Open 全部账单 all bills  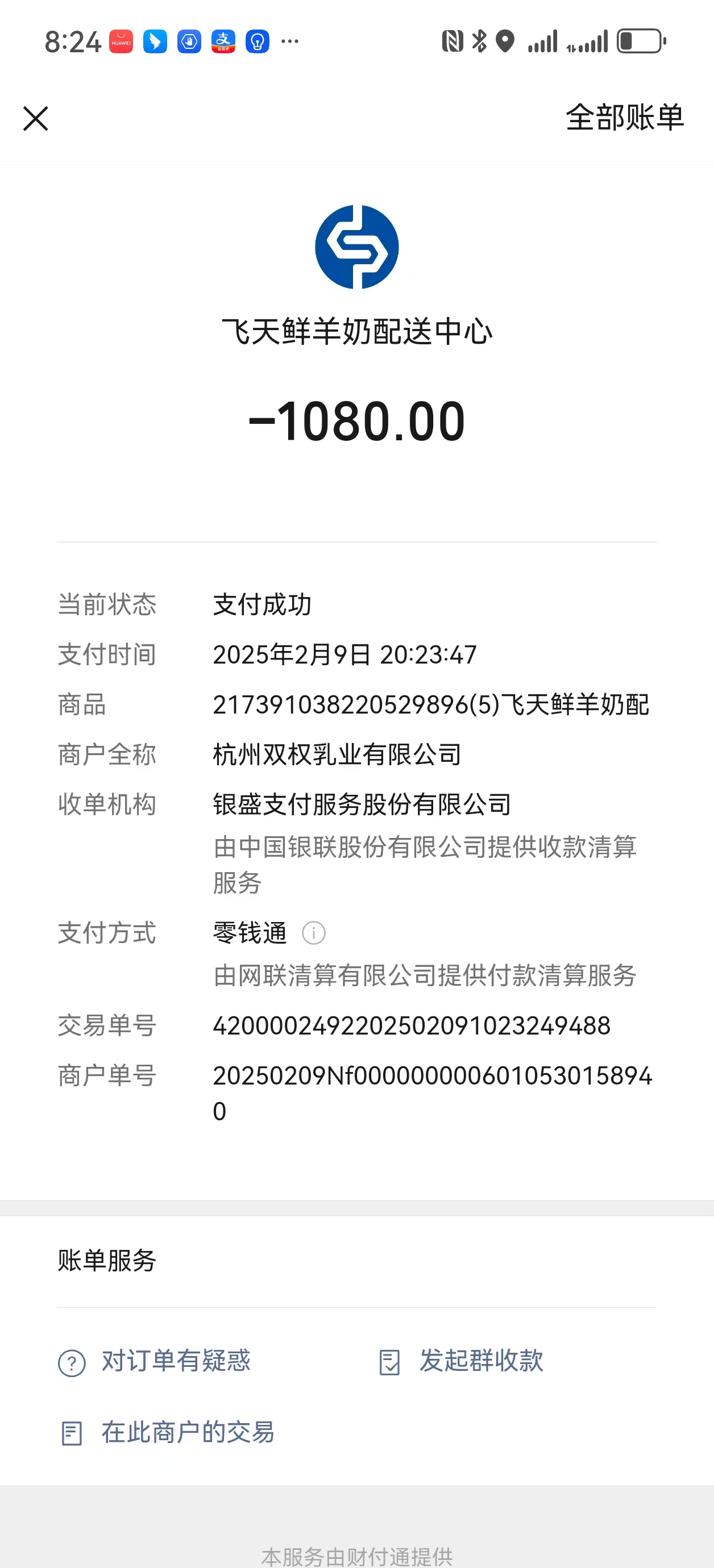pos(624,117)
